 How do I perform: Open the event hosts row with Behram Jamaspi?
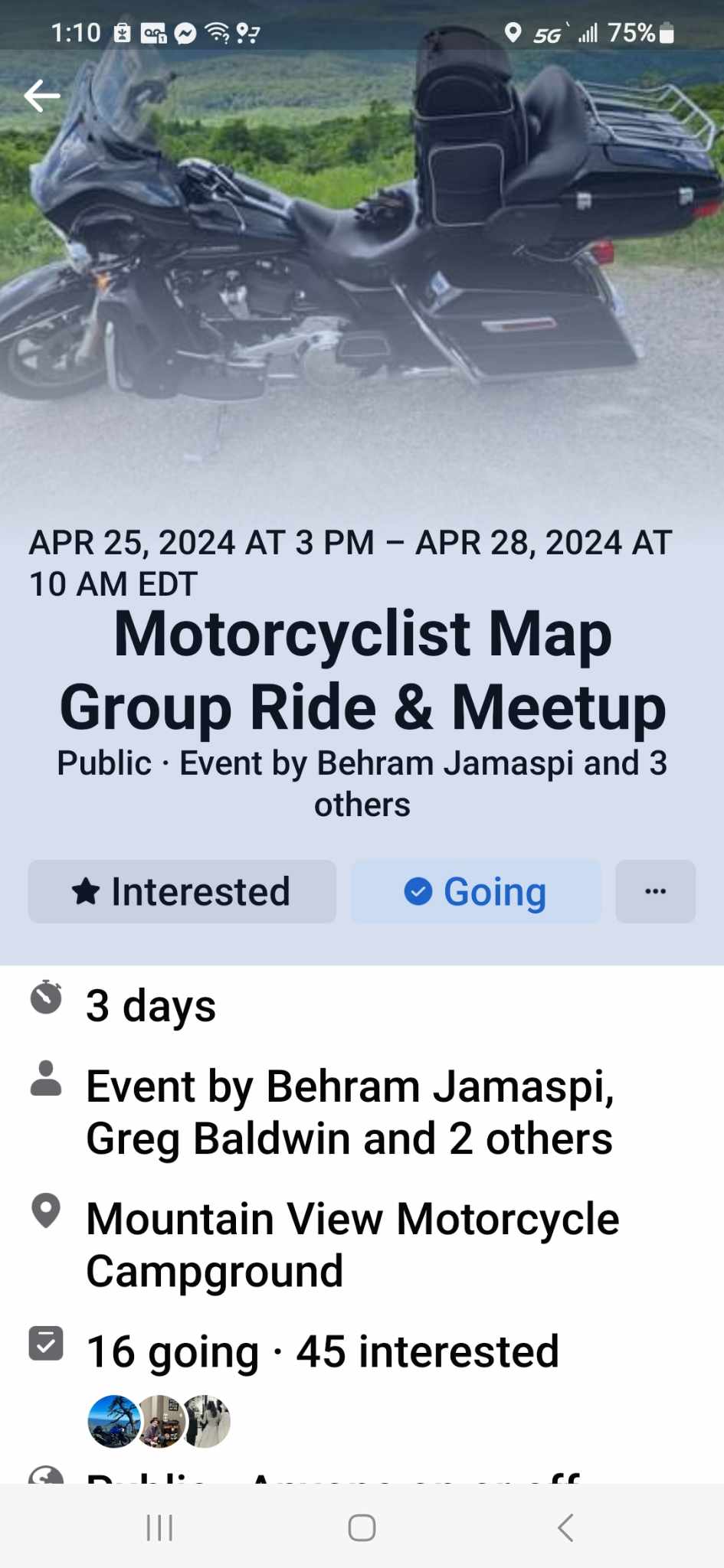tap(362, 1112)
